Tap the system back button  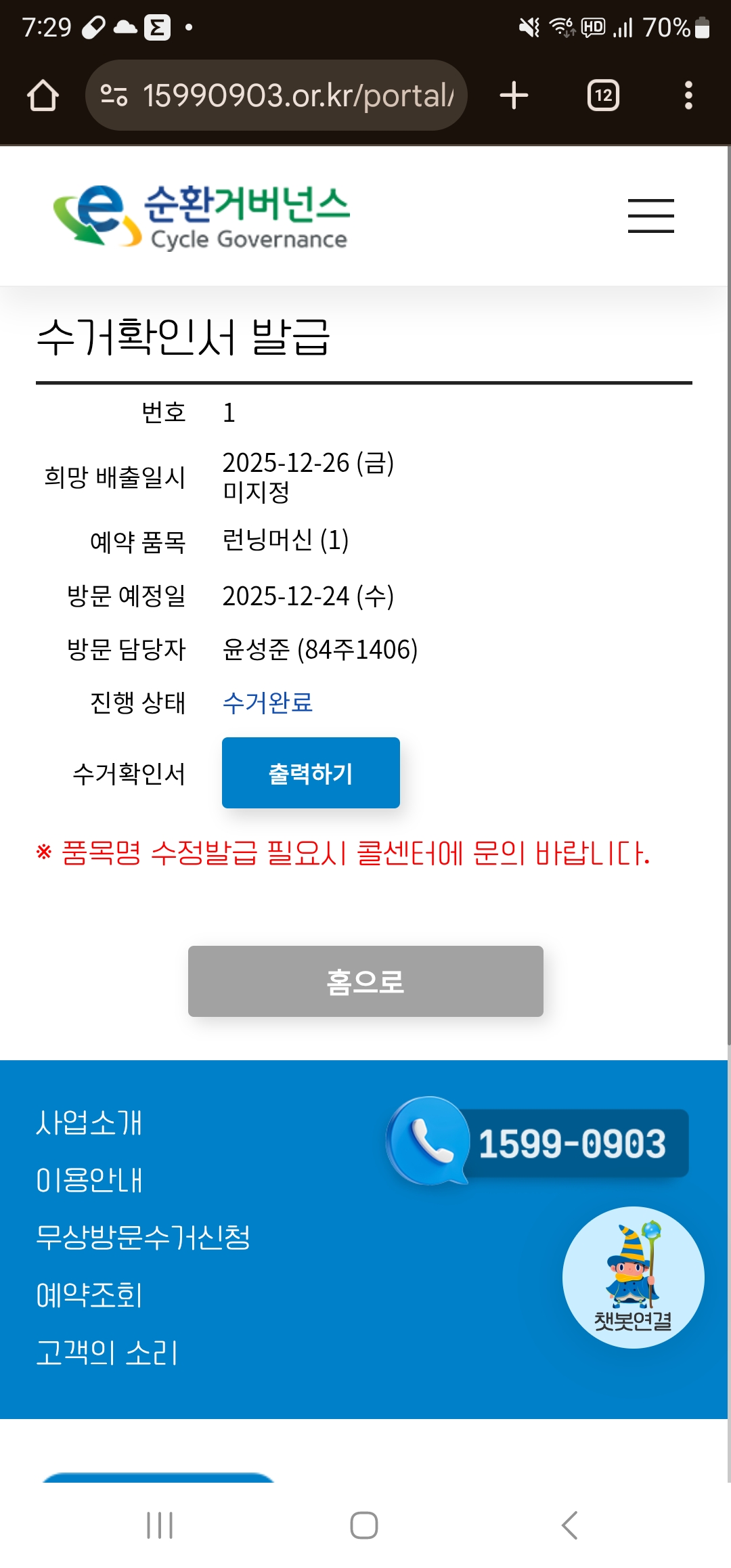[x=569, y=1525]
